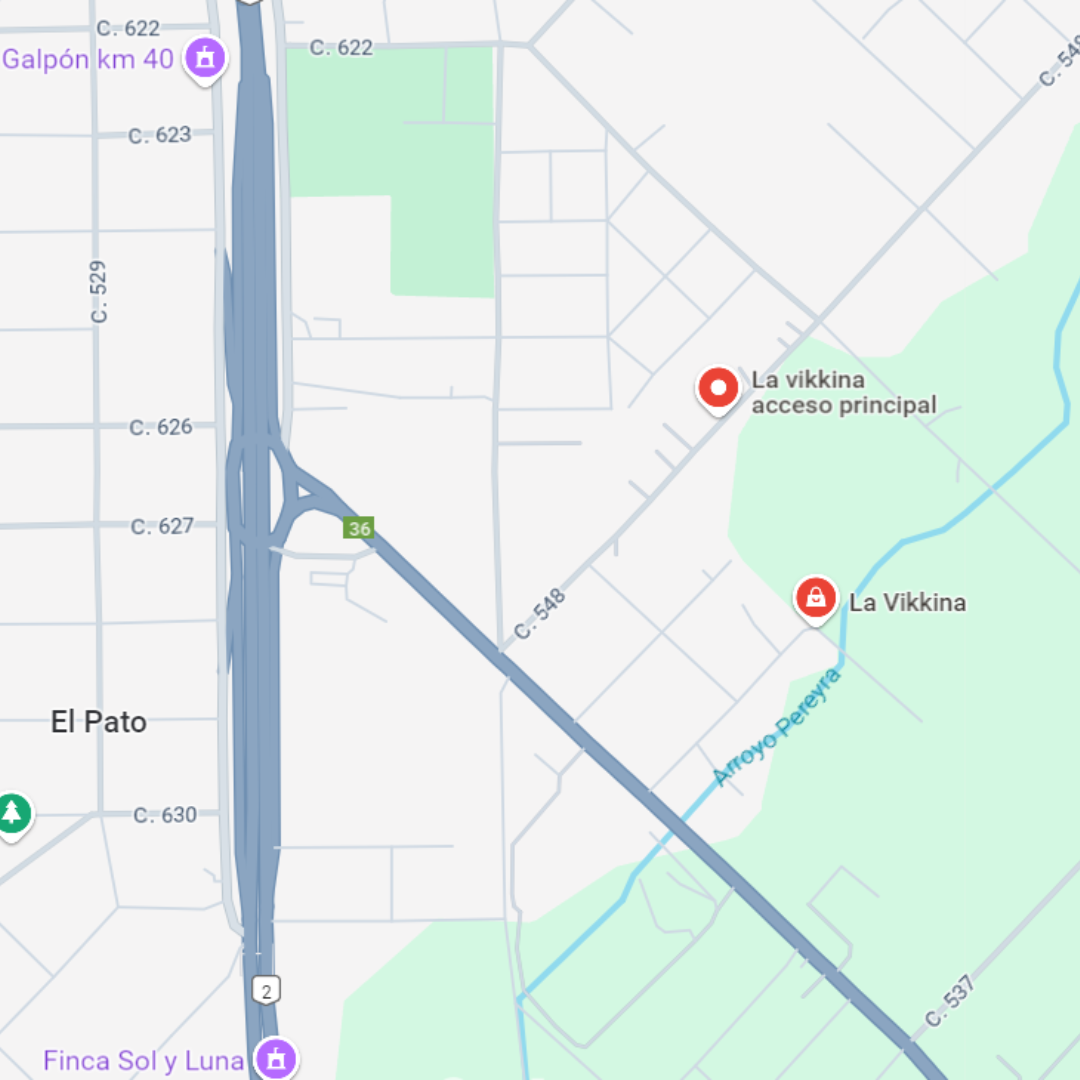Select the green park tree marker
This screenshot has width=1080, height=1080.
click(x=12, y=812)
